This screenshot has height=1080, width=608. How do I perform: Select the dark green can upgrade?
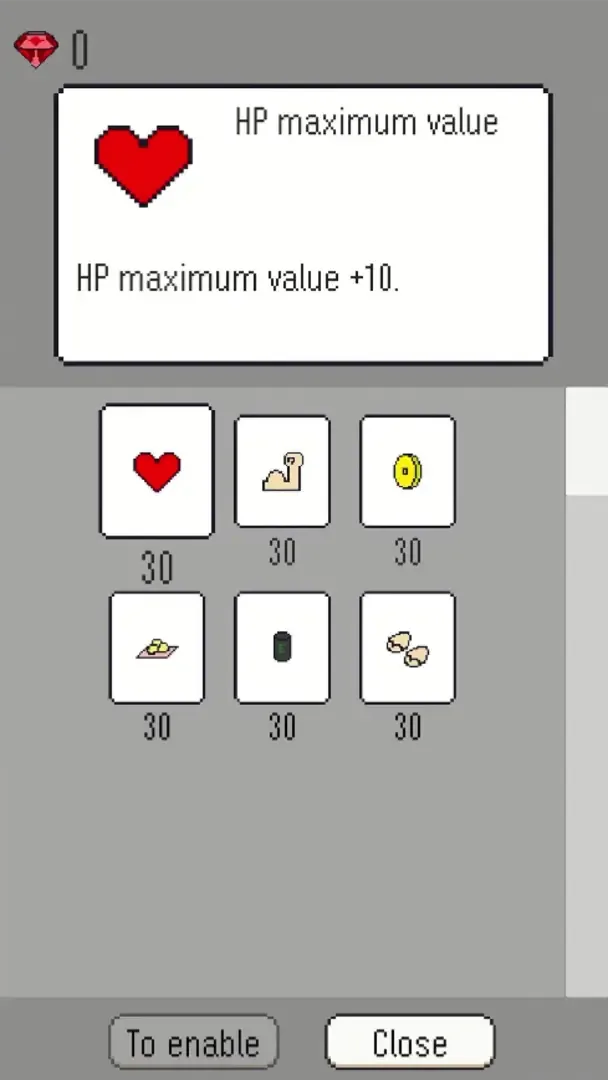[282, 647]
